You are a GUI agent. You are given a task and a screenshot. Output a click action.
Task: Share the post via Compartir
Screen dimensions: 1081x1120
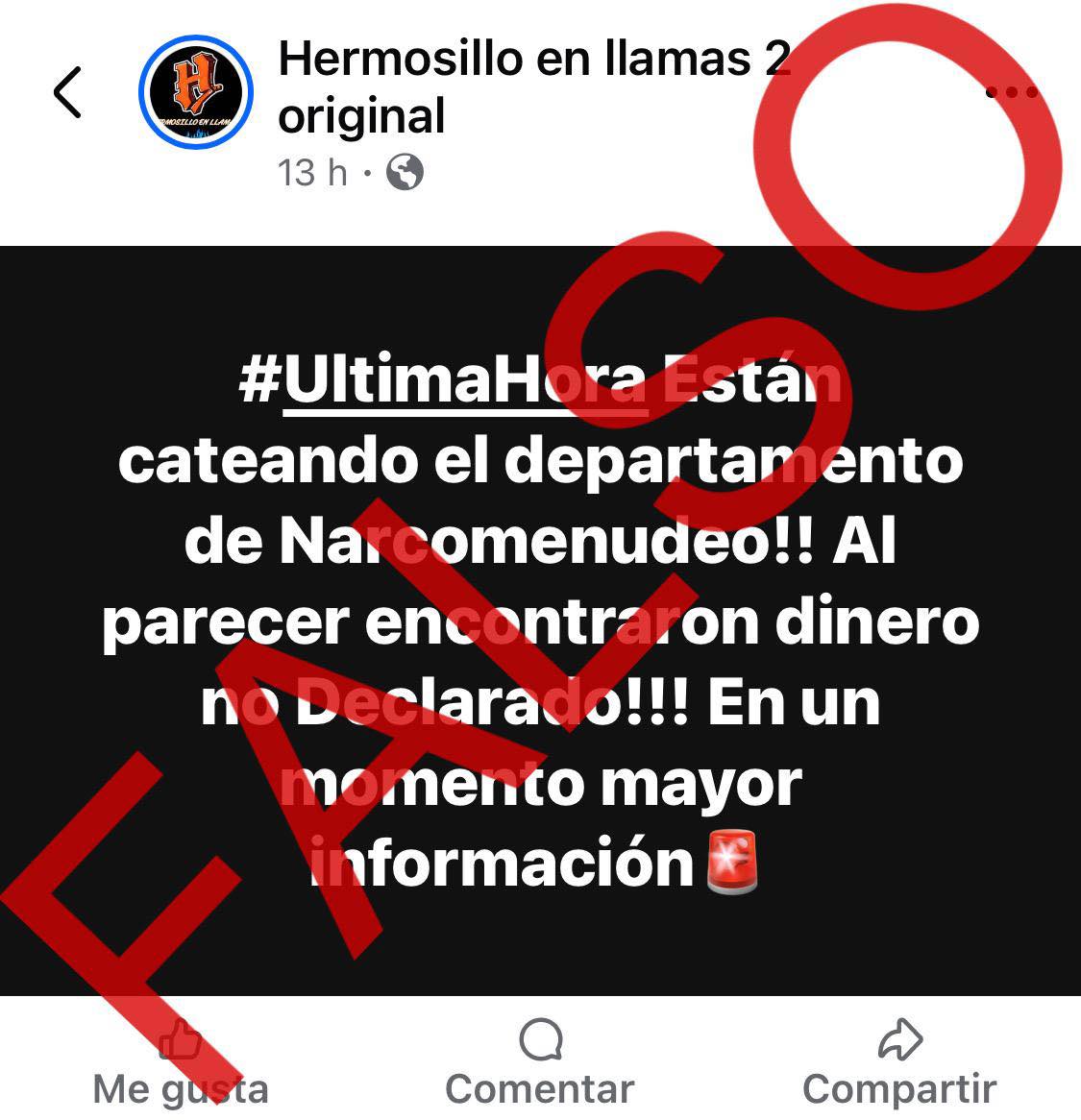click(899, 1064)
